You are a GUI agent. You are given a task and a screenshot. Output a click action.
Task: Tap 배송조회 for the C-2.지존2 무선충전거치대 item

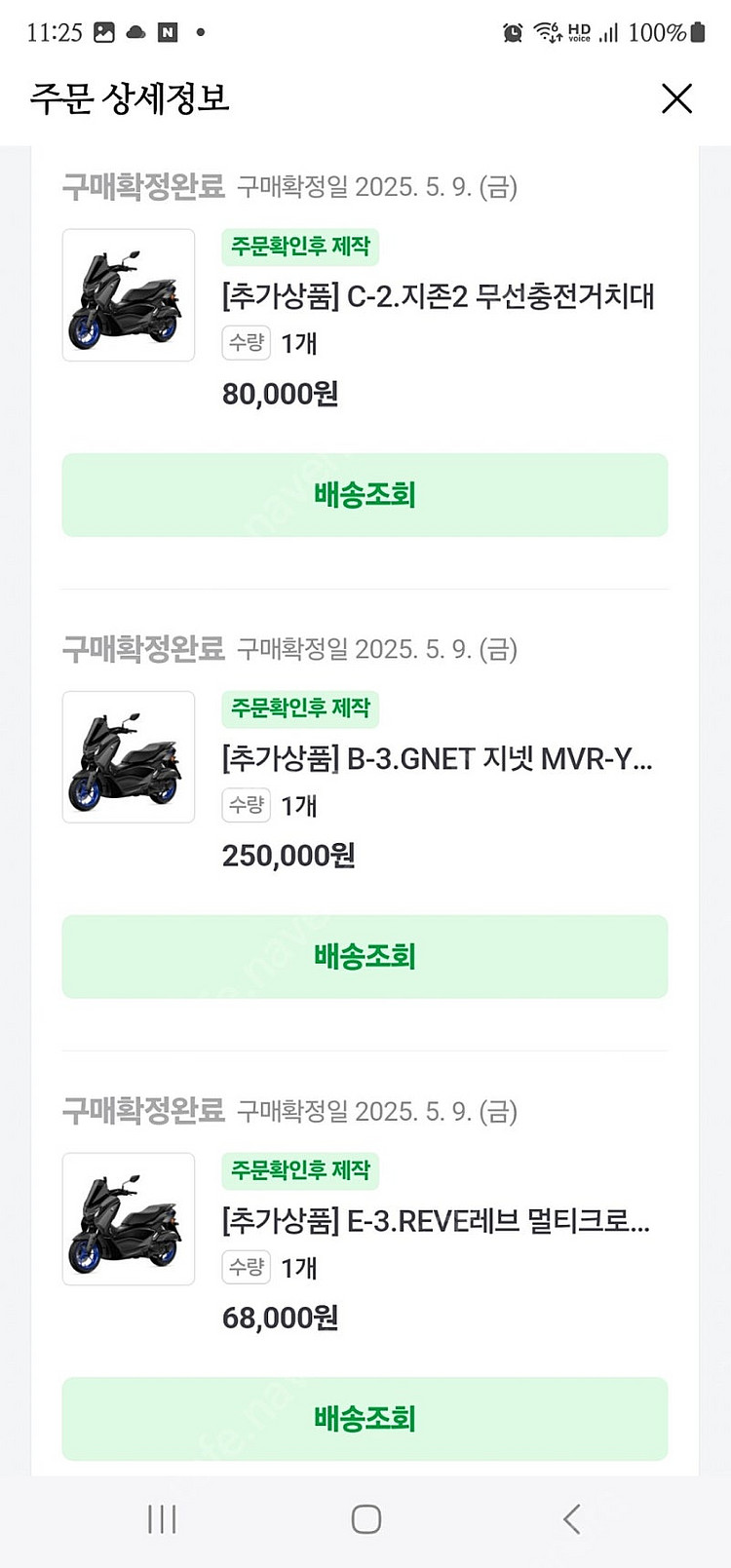click(365, 495)
